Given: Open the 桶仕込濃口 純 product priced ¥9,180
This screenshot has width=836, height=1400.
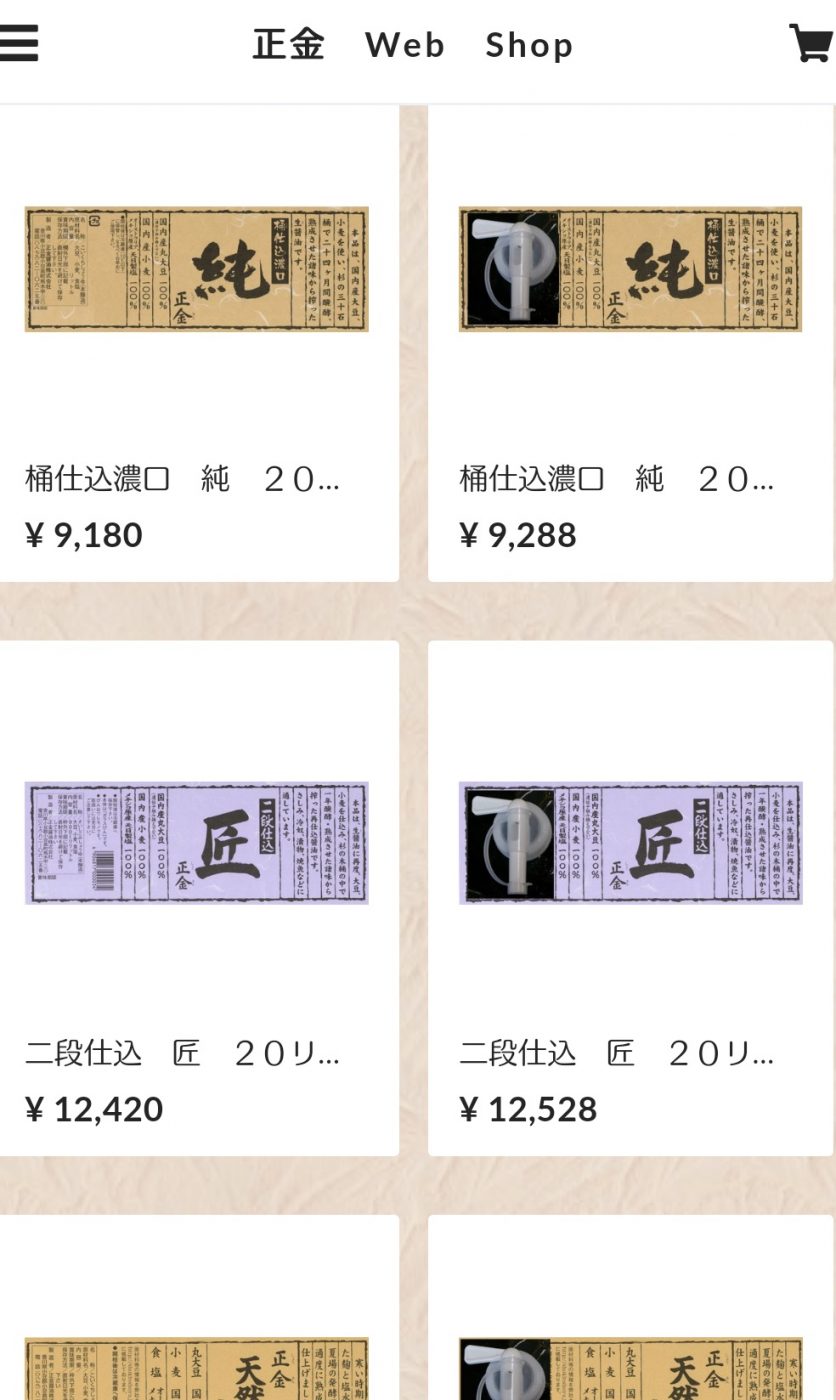Looking at the screenshot, I should [197, 343].
